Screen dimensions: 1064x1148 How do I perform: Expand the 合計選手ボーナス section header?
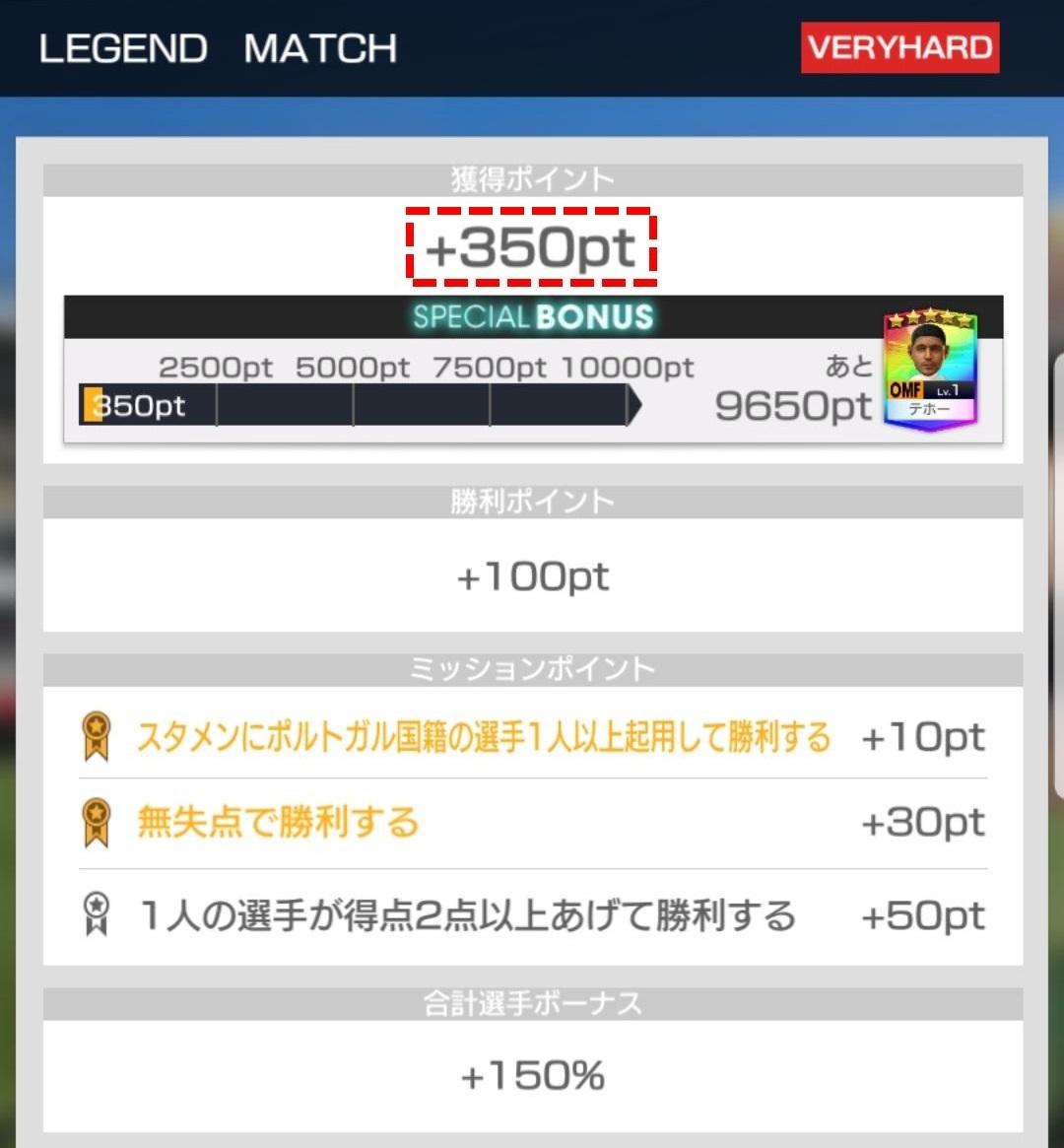coord(532,1002)
